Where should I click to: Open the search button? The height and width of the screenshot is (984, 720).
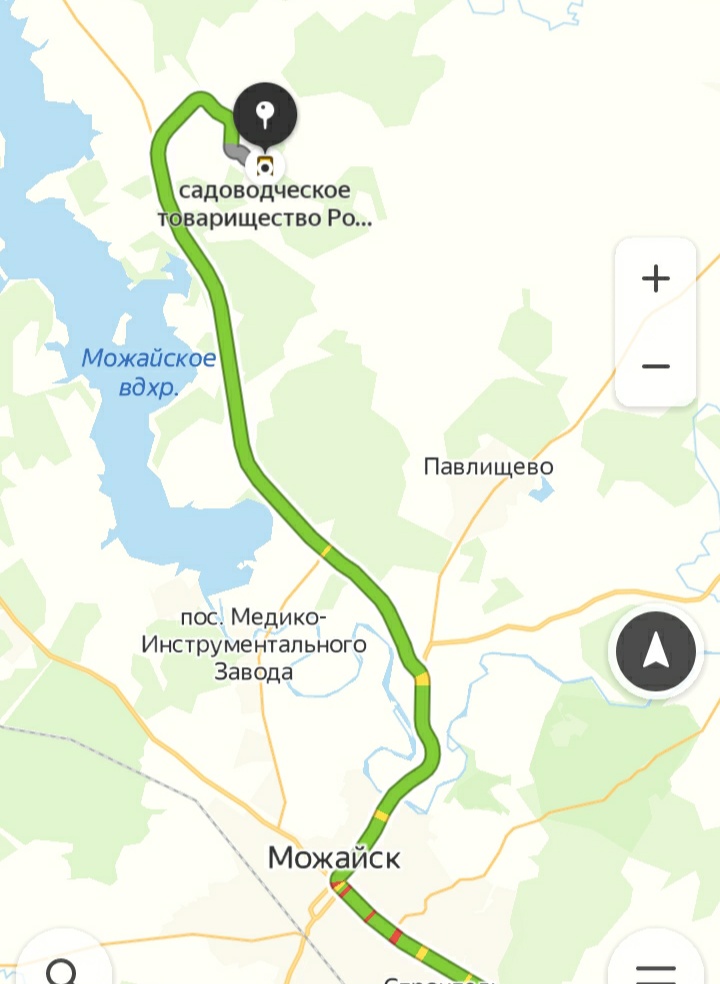click(x=62, y=968)
